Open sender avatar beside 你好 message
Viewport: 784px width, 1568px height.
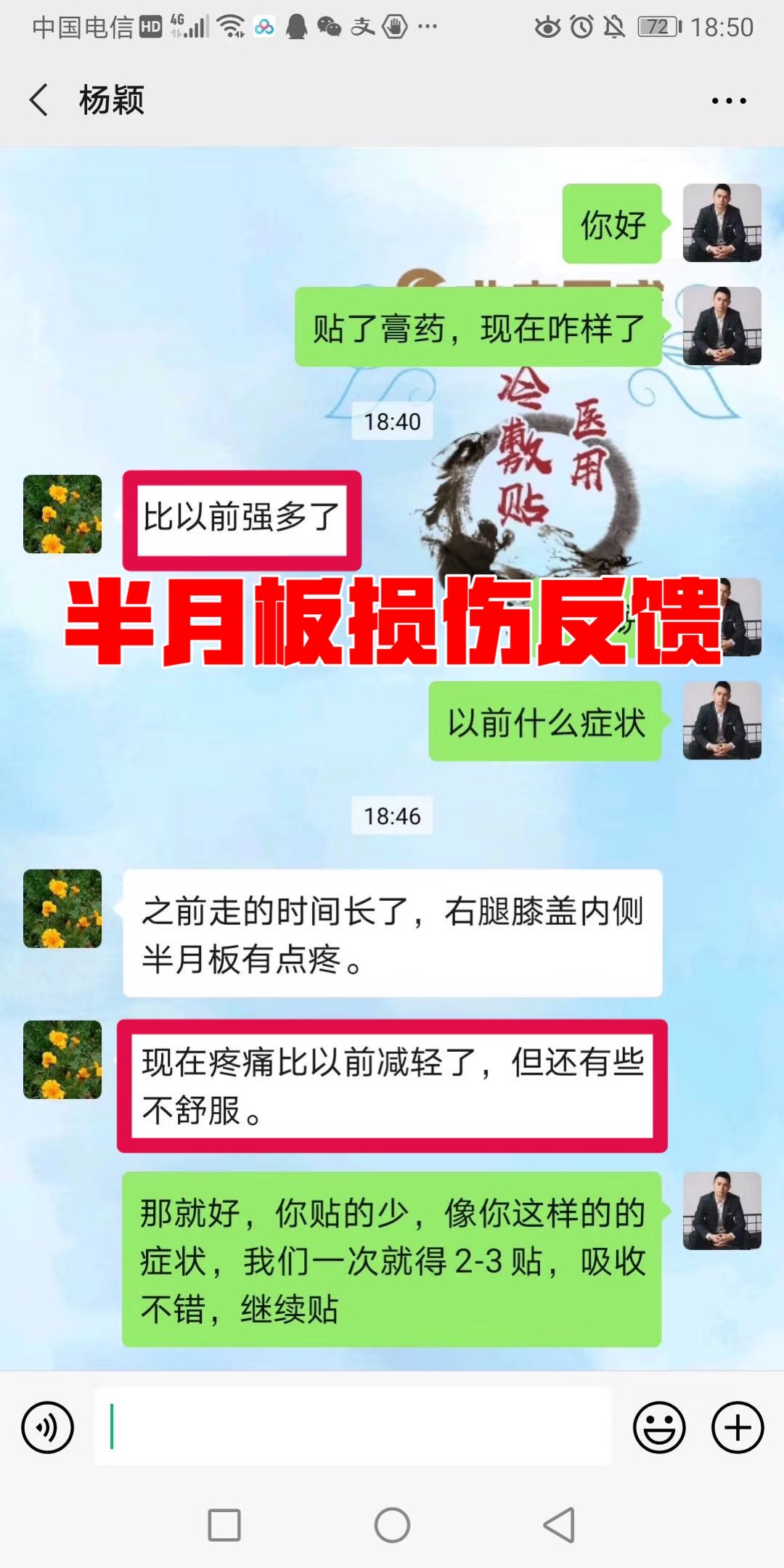(722, 223)
